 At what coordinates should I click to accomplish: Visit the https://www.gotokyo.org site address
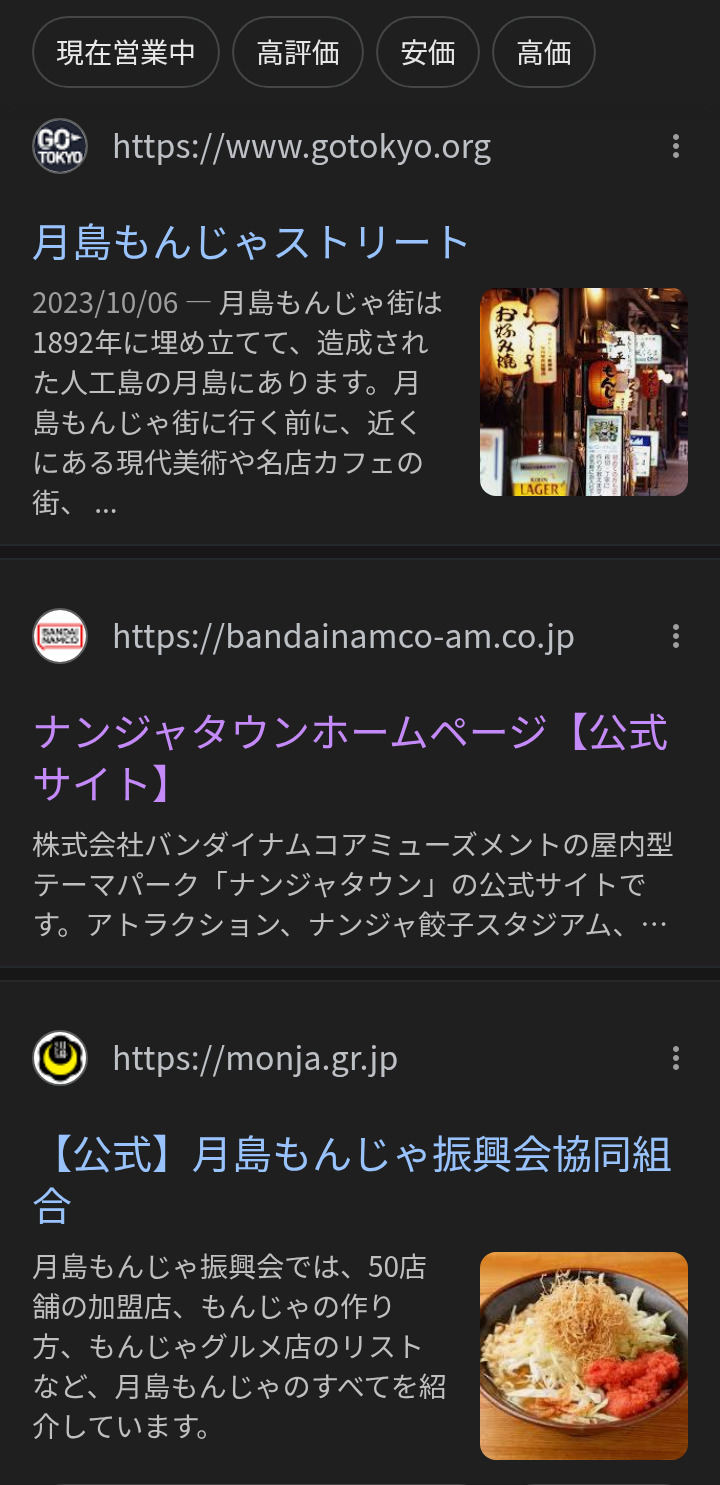click(302, 147)
